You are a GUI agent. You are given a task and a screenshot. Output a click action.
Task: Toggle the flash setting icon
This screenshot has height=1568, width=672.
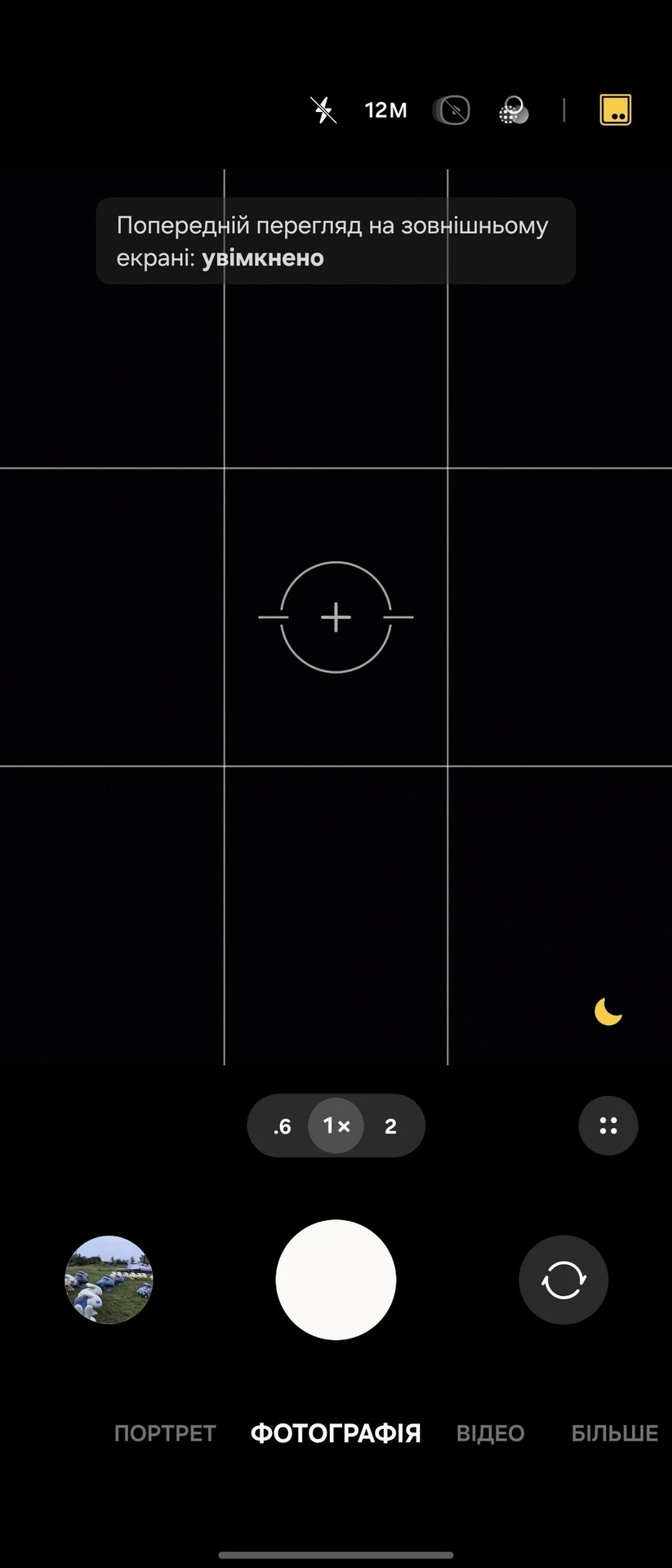324,110
